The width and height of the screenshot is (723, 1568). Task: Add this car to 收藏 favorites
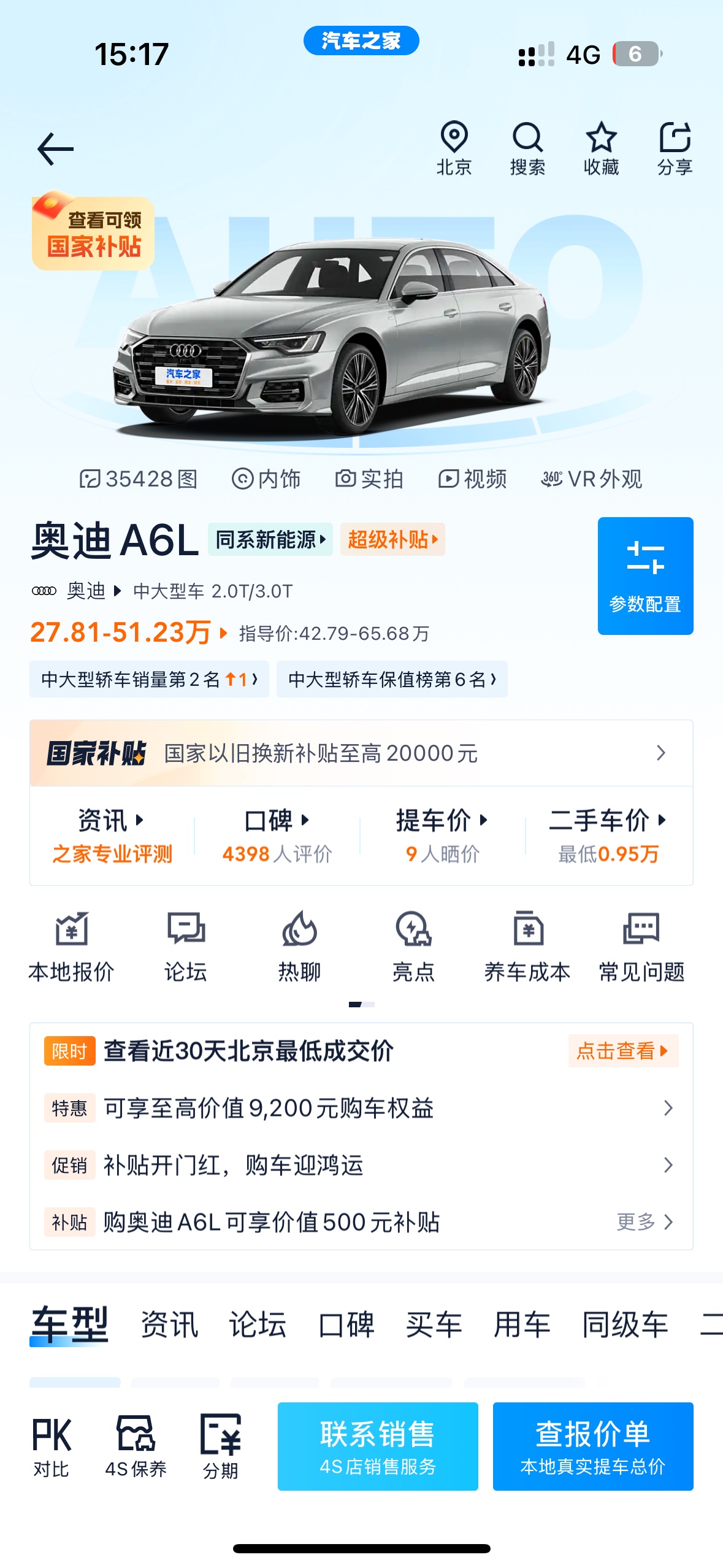click(601, 149)
